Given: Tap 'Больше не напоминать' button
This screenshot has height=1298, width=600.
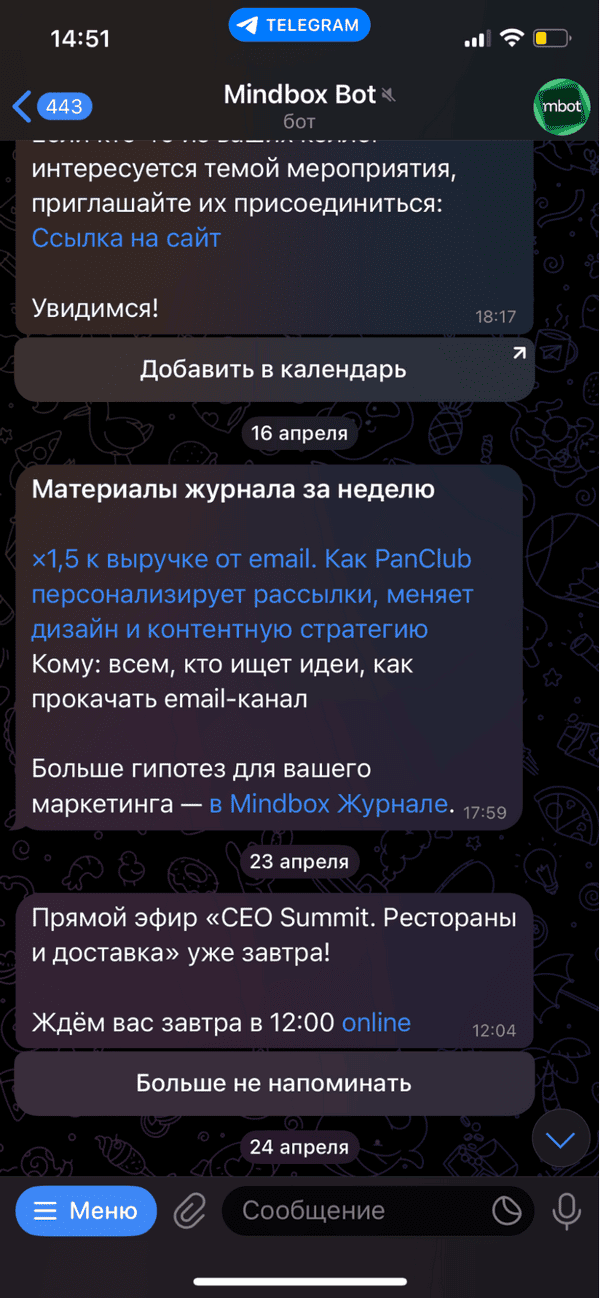Looking at the screenshot, I should click(x=273, y=1084).
